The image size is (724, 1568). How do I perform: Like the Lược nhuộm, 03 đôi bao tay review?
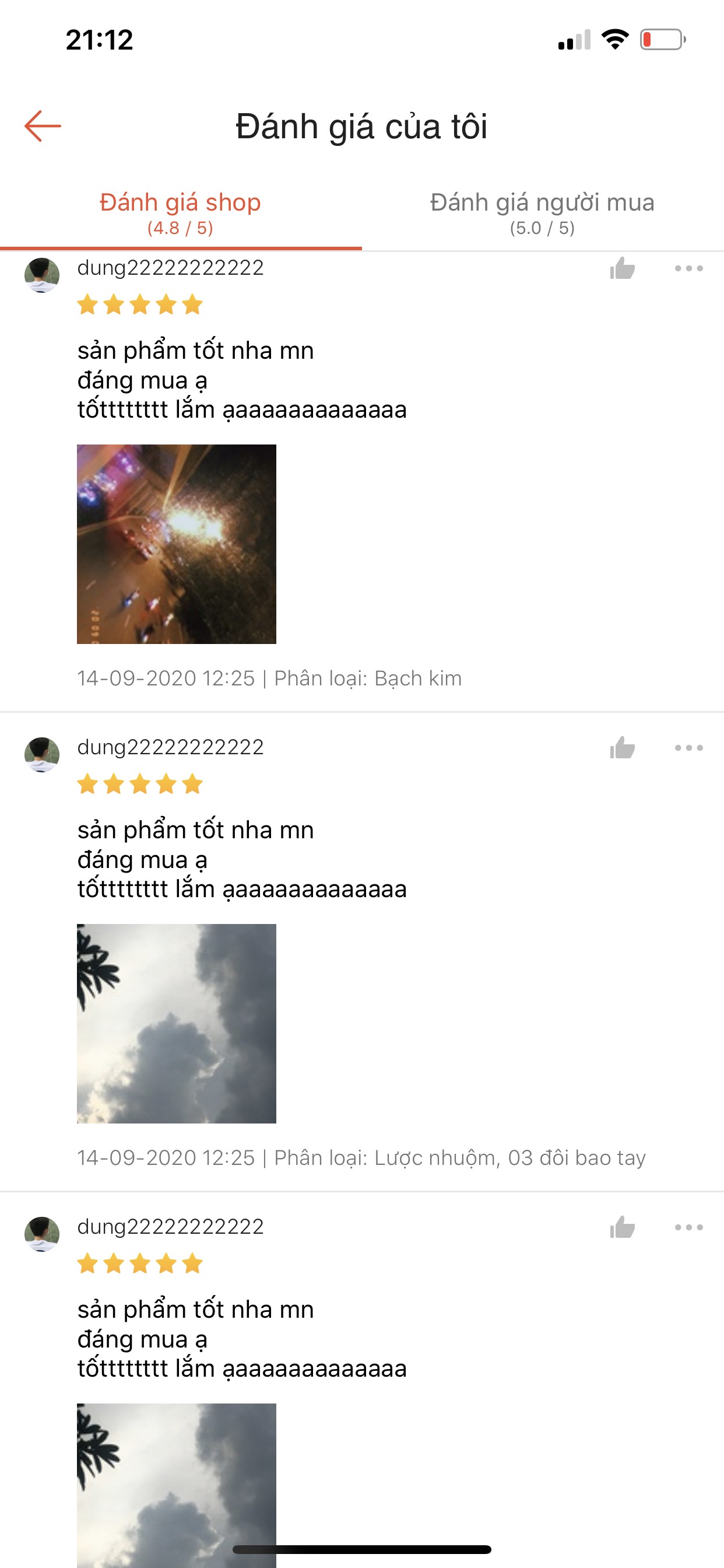pos(623,747)
